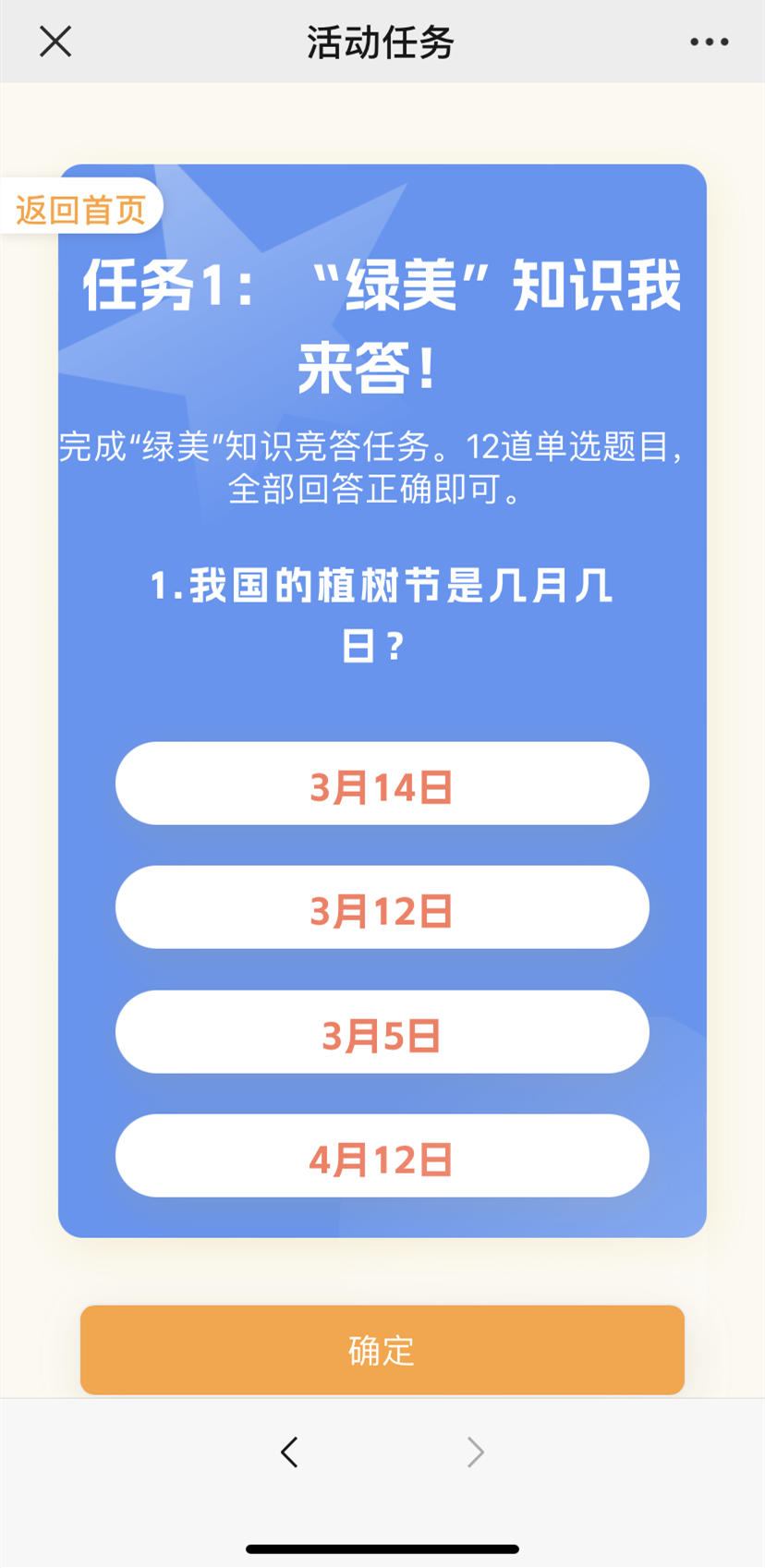Go back with the browser back arrow
Viewport: 765px width, 1568px height.
click(289, 1453)
